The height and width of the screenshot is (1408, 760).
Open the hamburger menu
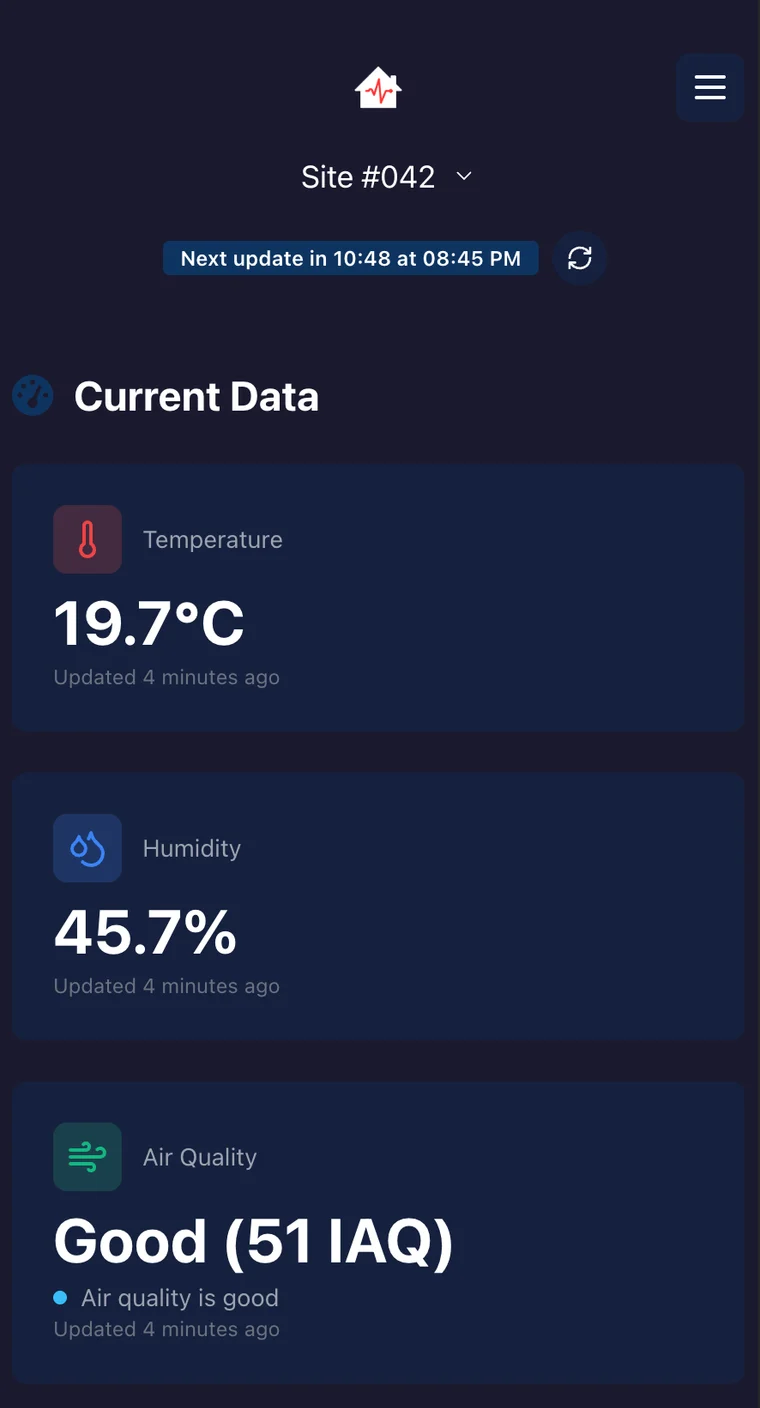tap(710, 88)
